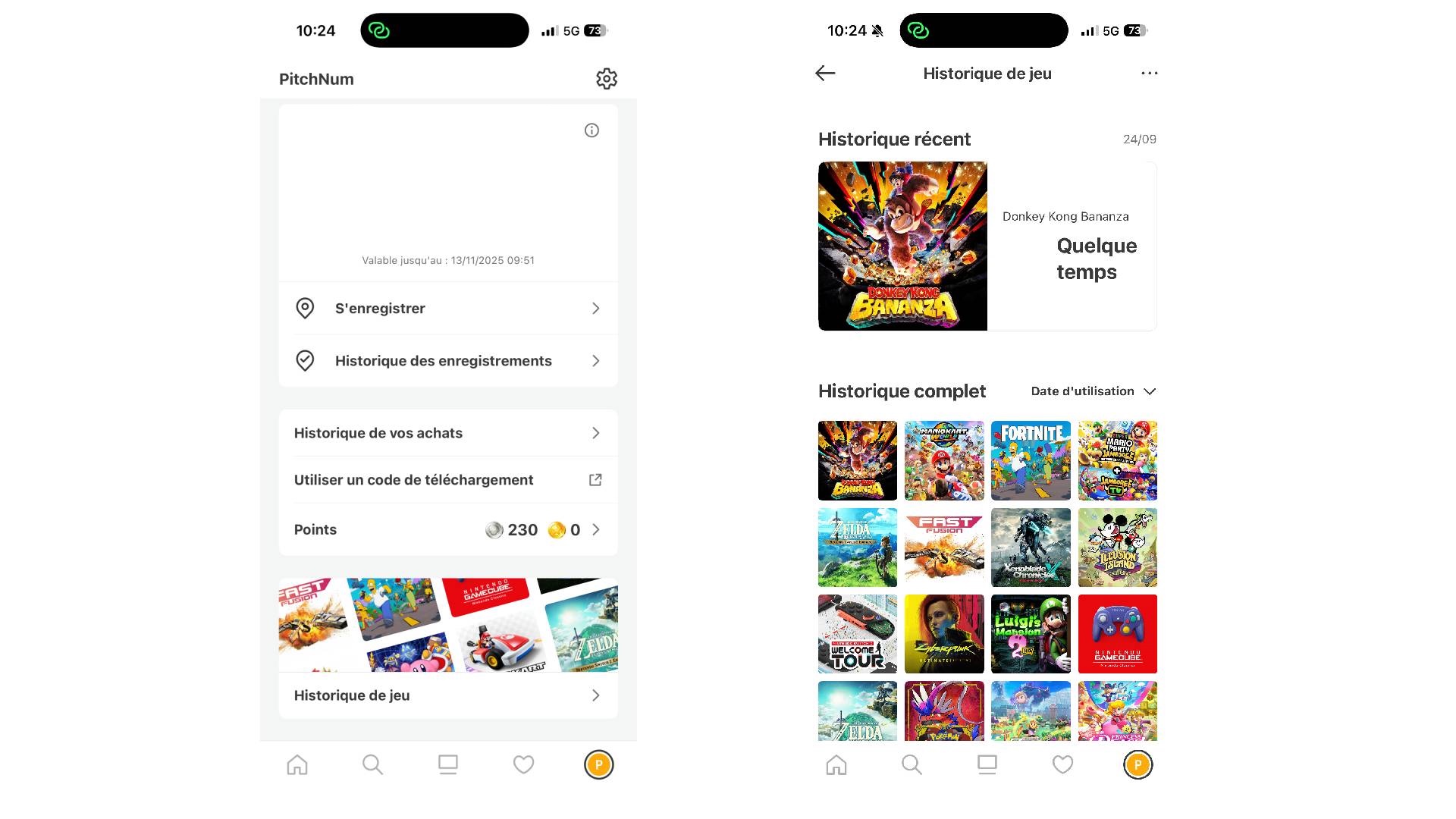Select the Fortnite game tile
The height and width of the screenshot is (819, 1456).
coord(1031,460)
